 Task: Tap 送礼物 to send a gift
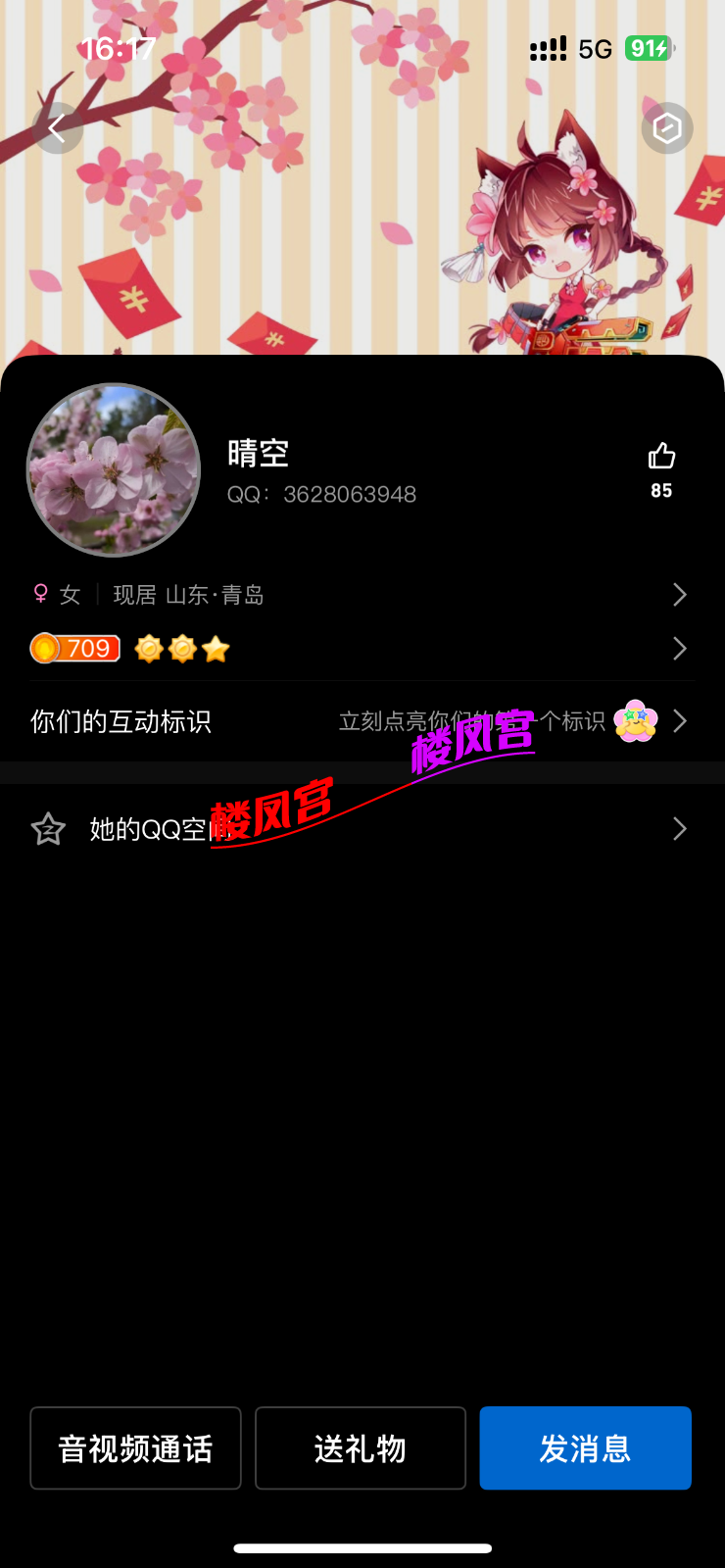361,1448
